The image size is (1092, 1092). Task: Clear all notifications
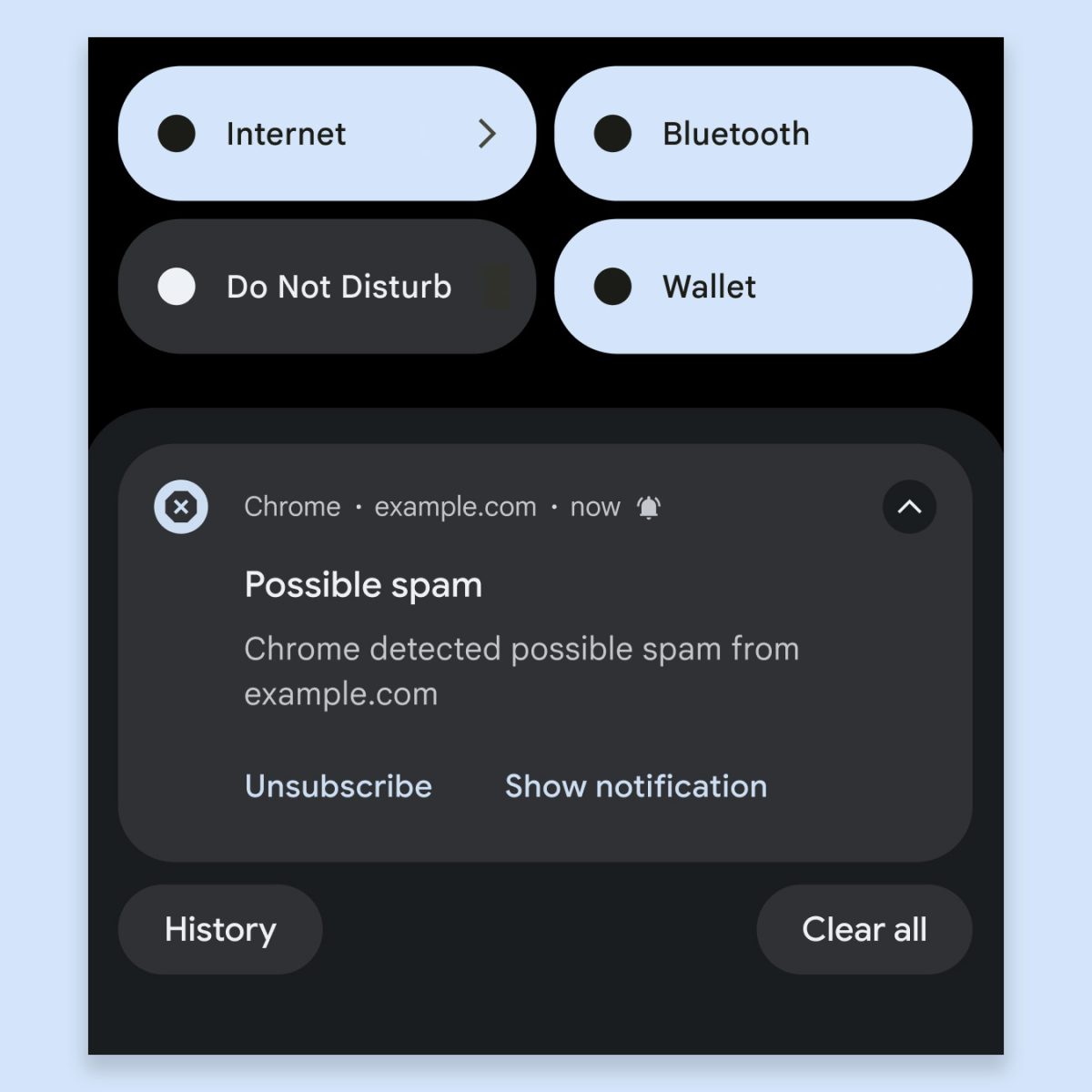point(864,929)
